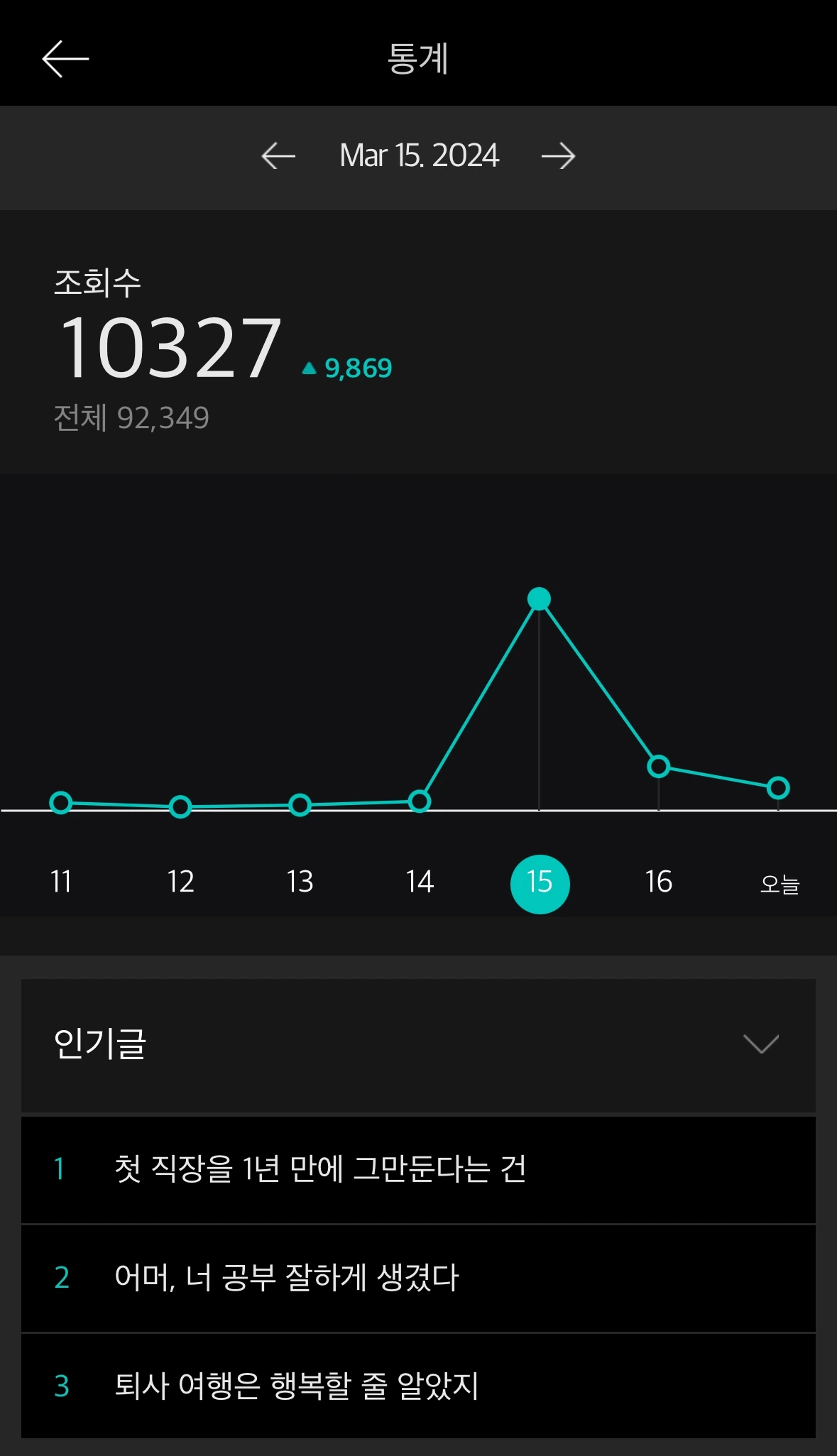
Task: Select day 13 on the chart
Action: [300, 882]
